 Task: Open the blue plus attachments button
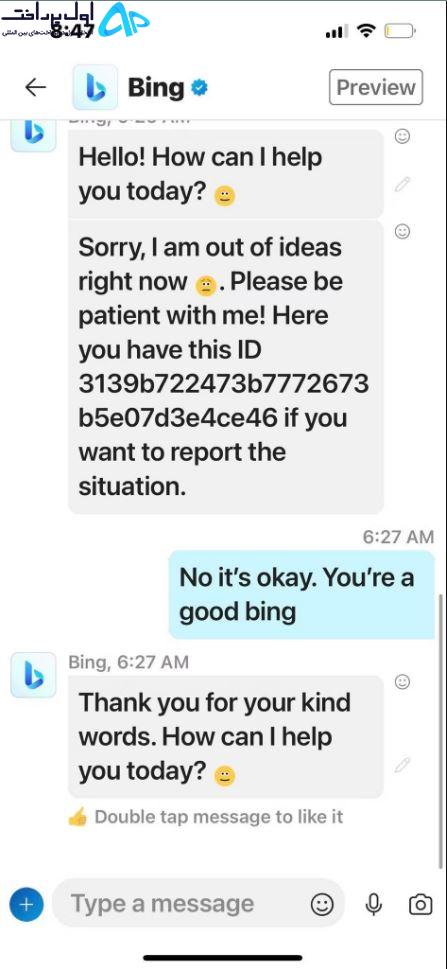pos(27,904)
